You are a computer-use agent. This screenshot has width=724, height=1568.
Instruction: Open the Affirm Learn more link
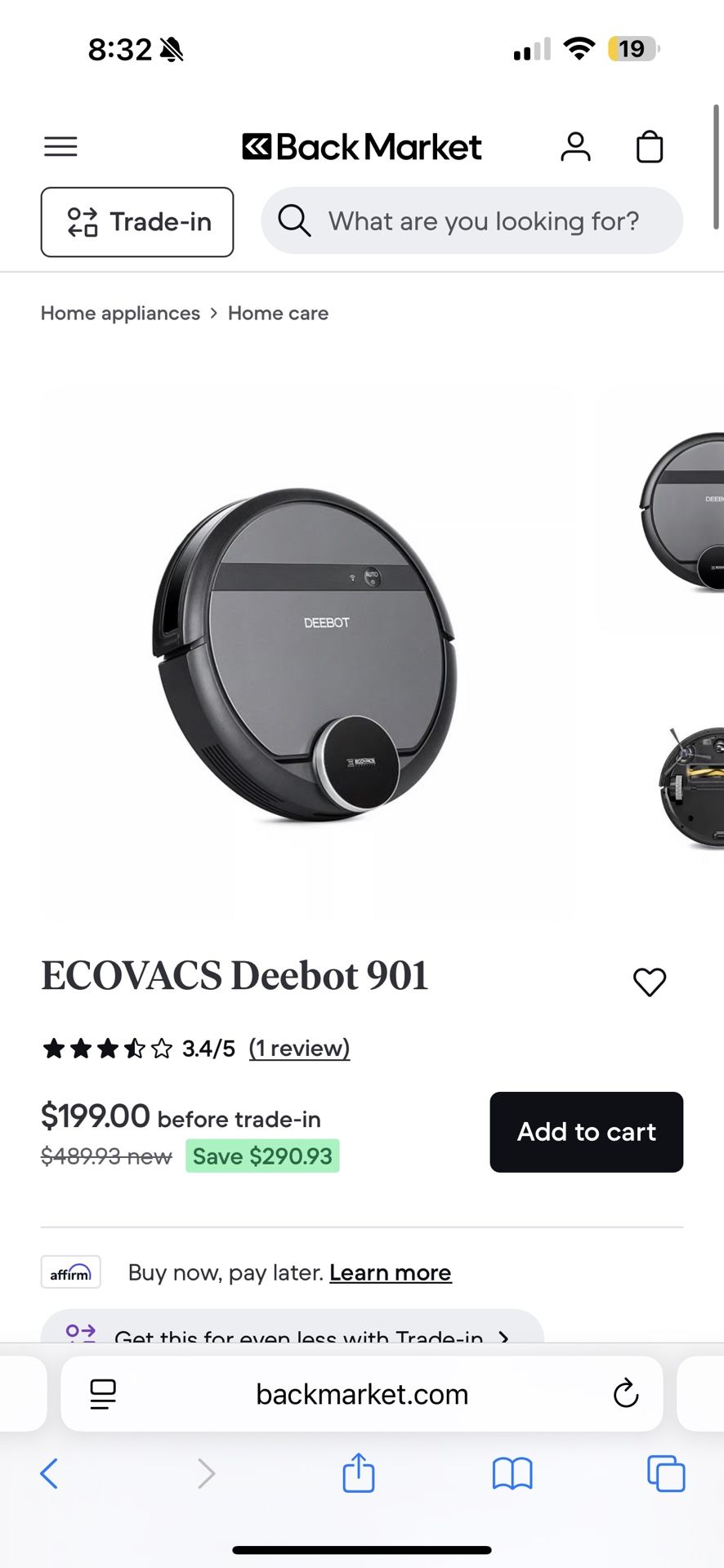[x=390, y=1272]
